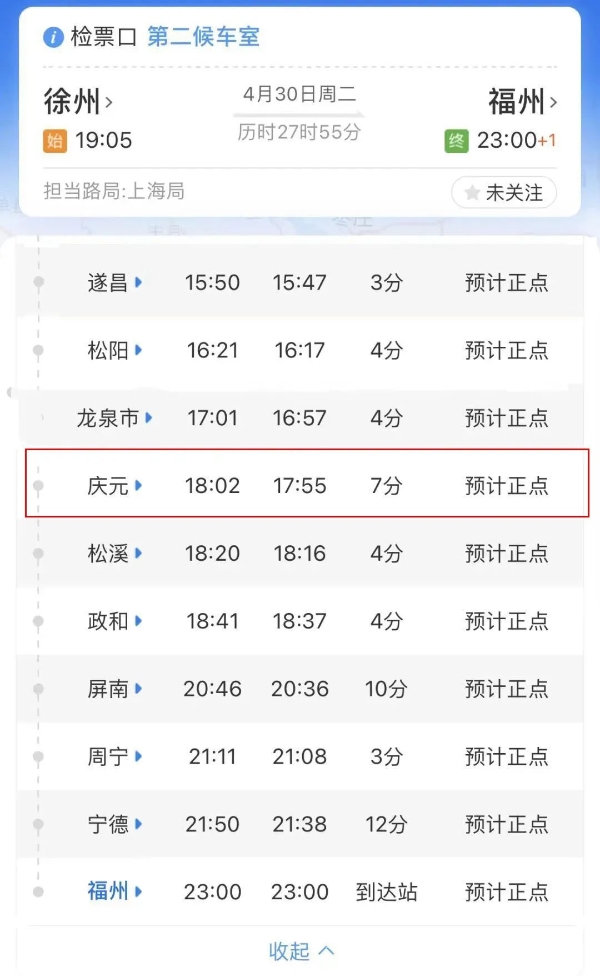This screenshot has height=976, width=600.
Task: Show details for 政和 station
Action: point(114,621)
